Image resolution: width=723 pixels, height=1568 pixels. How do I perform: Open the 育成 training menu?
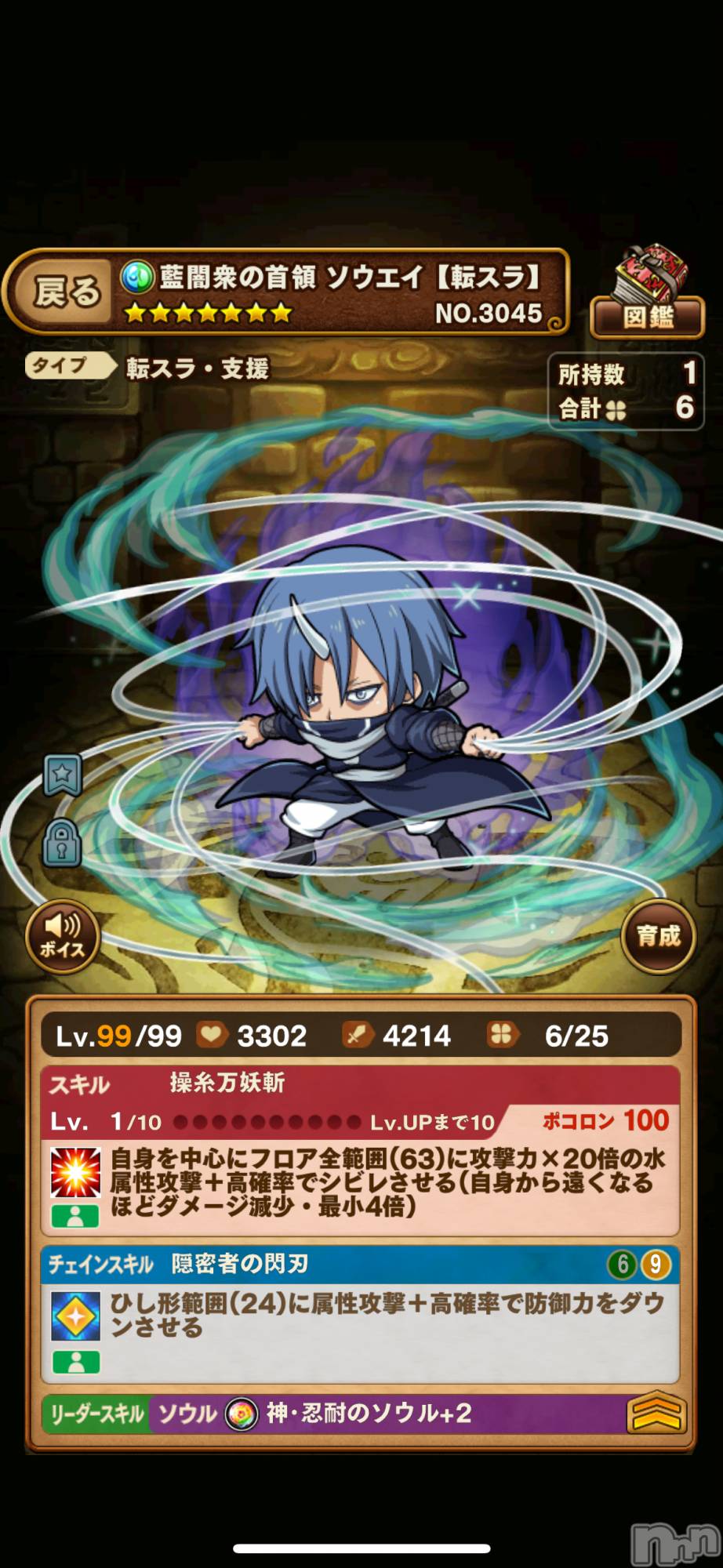pos(658,936)
